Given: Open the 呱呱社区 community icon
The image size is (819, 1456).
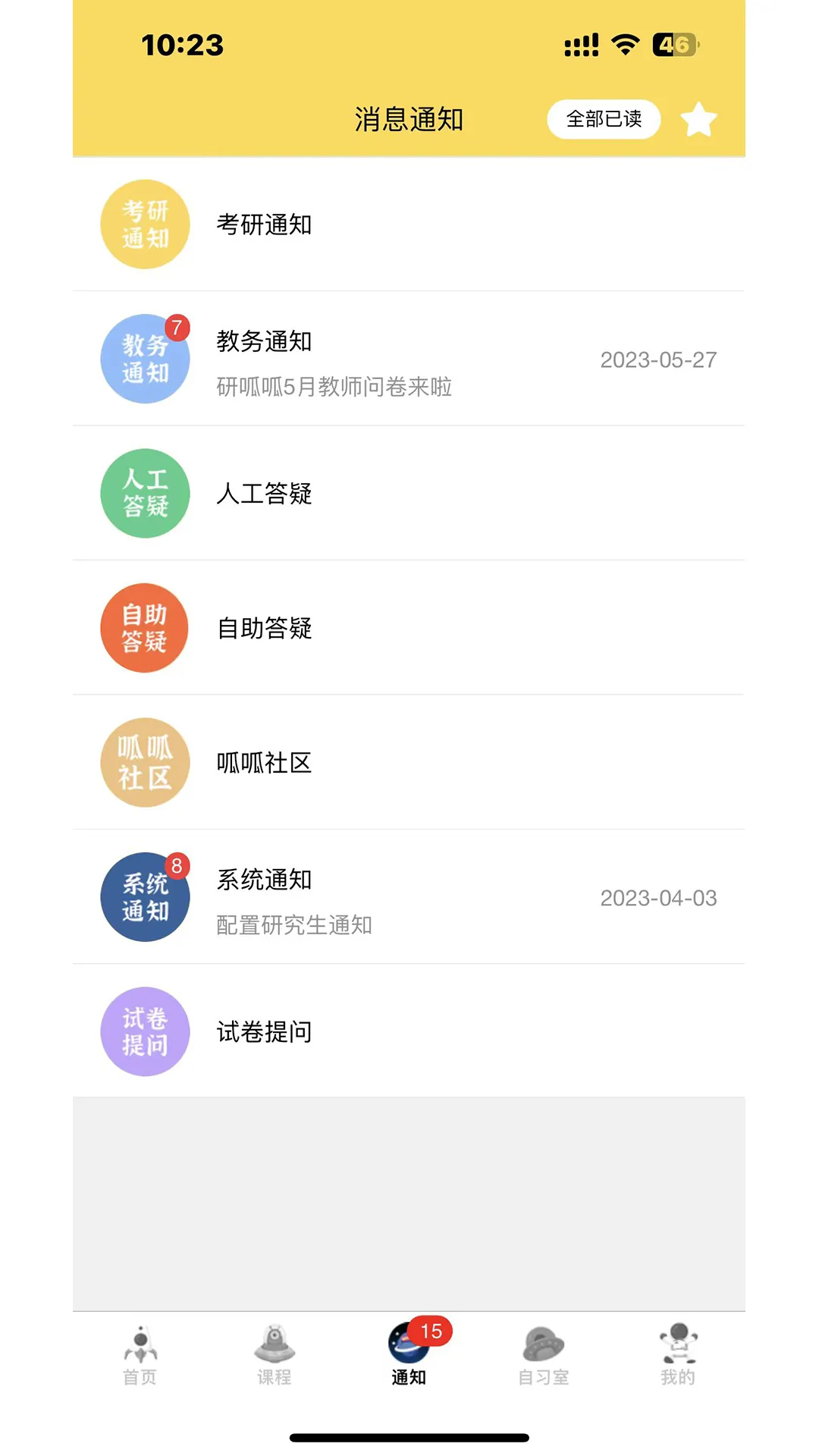Looking at the screenshot, I should click(x=145, y=763).
